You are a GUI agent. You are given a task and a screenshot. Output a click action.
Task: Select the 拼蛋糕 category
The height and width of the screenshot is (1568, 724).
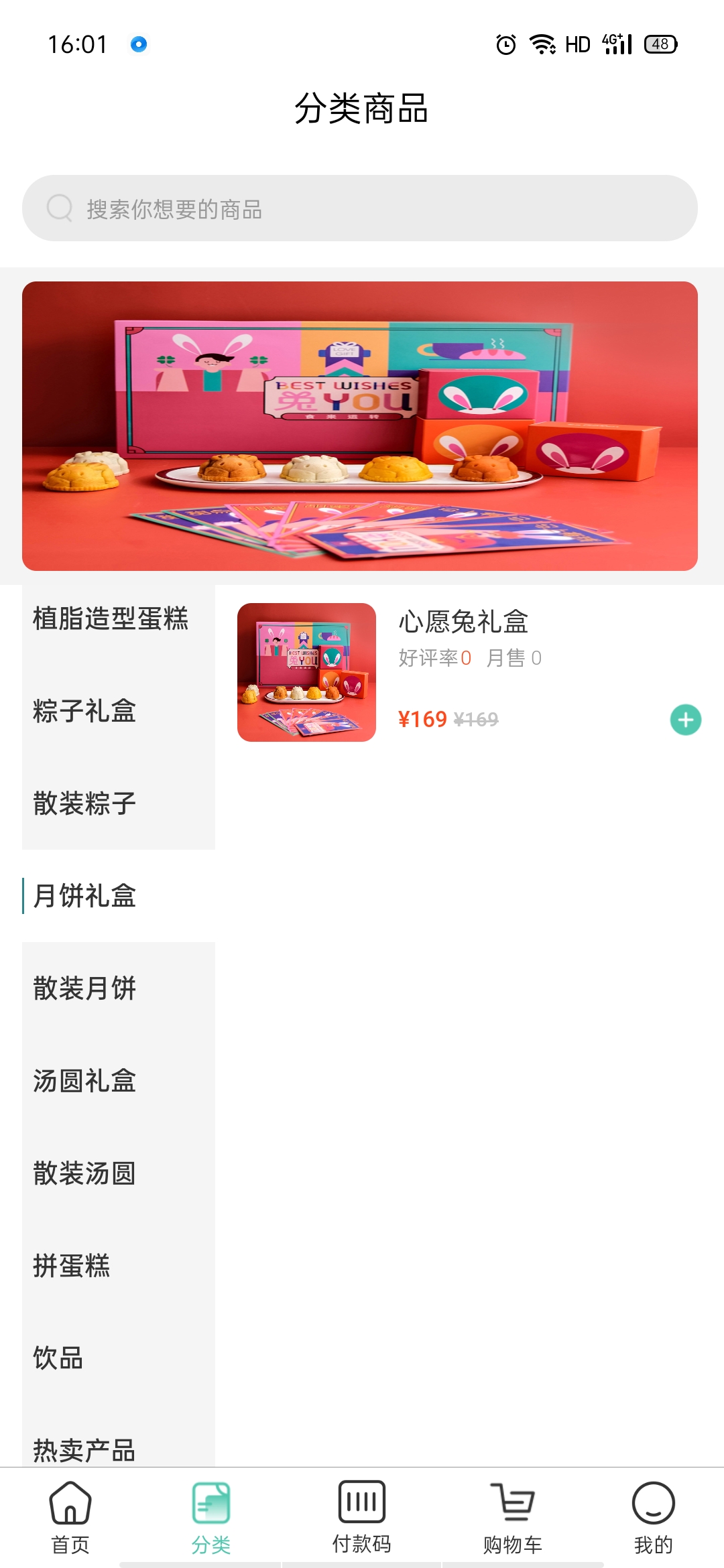pyautogui.click(x=72, y=1266)
